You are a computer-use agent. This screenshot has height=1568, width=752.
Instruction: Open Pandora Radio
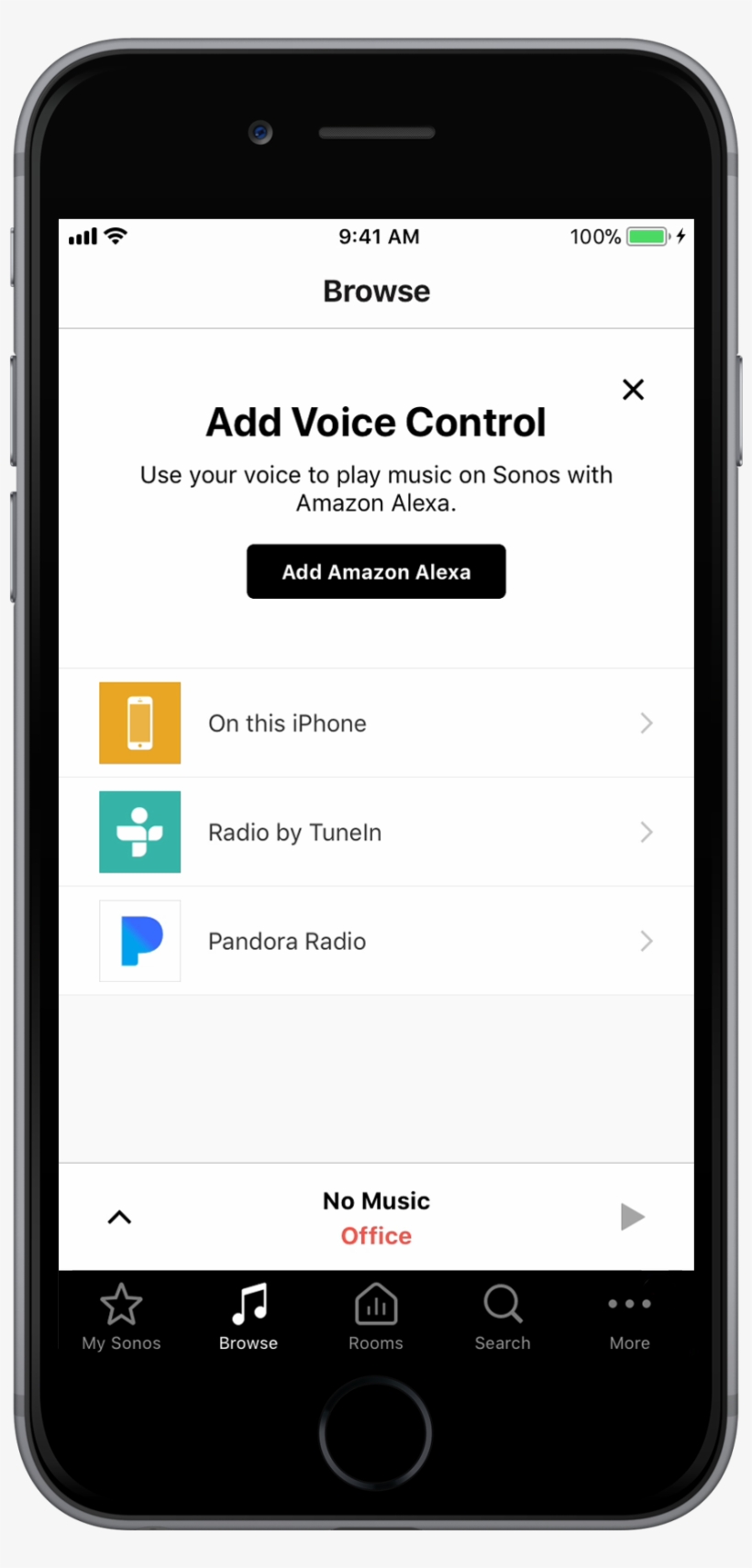pos(376,942)
